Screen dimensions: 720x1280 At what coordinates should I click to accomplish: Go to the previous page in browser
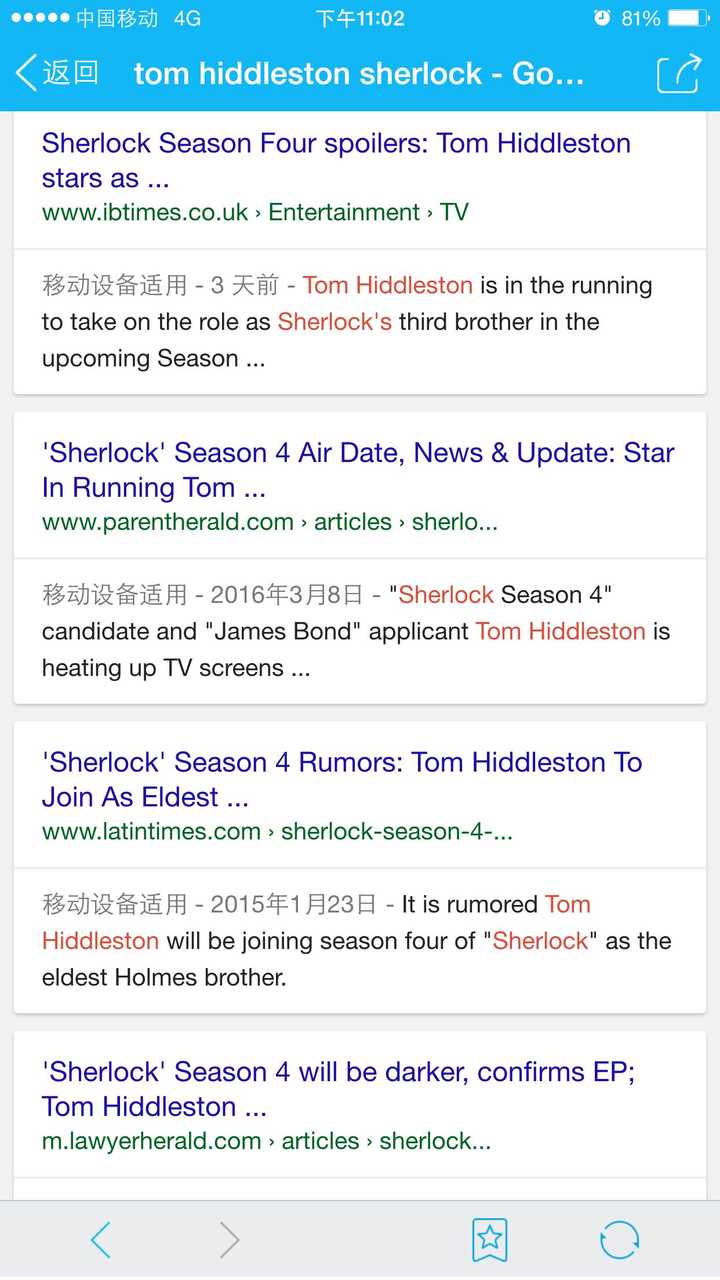101,1240
